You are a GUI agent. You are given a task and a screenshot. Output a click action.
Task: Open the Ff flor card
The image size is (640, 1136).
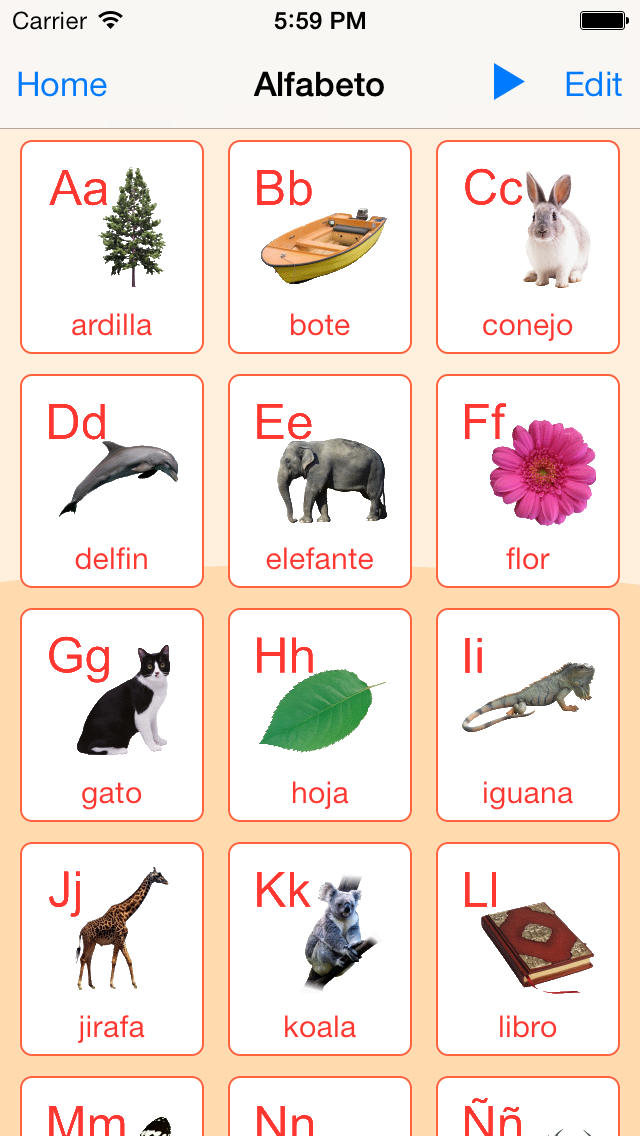(528, 481)
